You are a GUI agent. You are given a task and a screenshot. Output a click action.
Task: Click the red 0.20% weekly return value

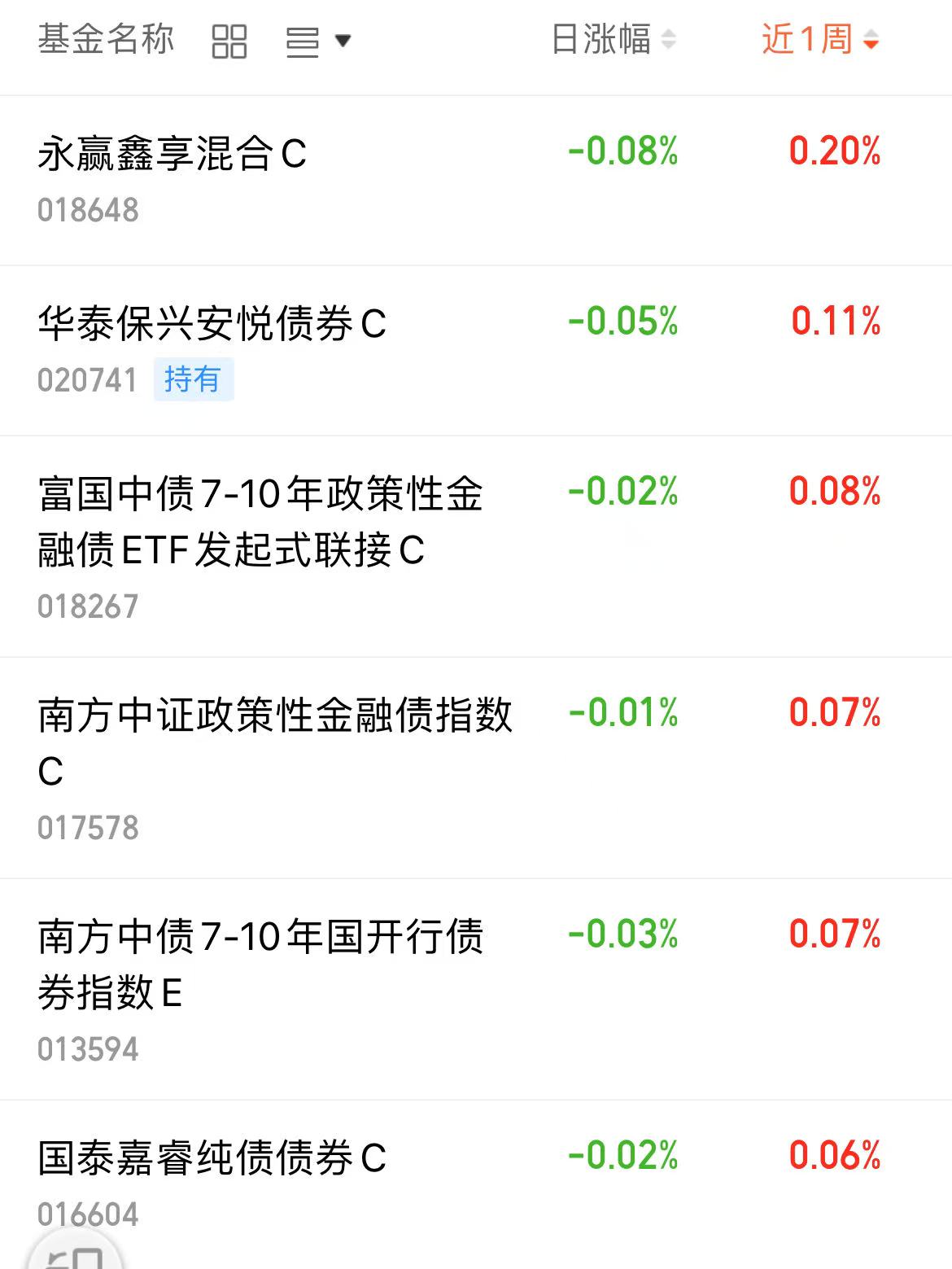coord(835,151)
